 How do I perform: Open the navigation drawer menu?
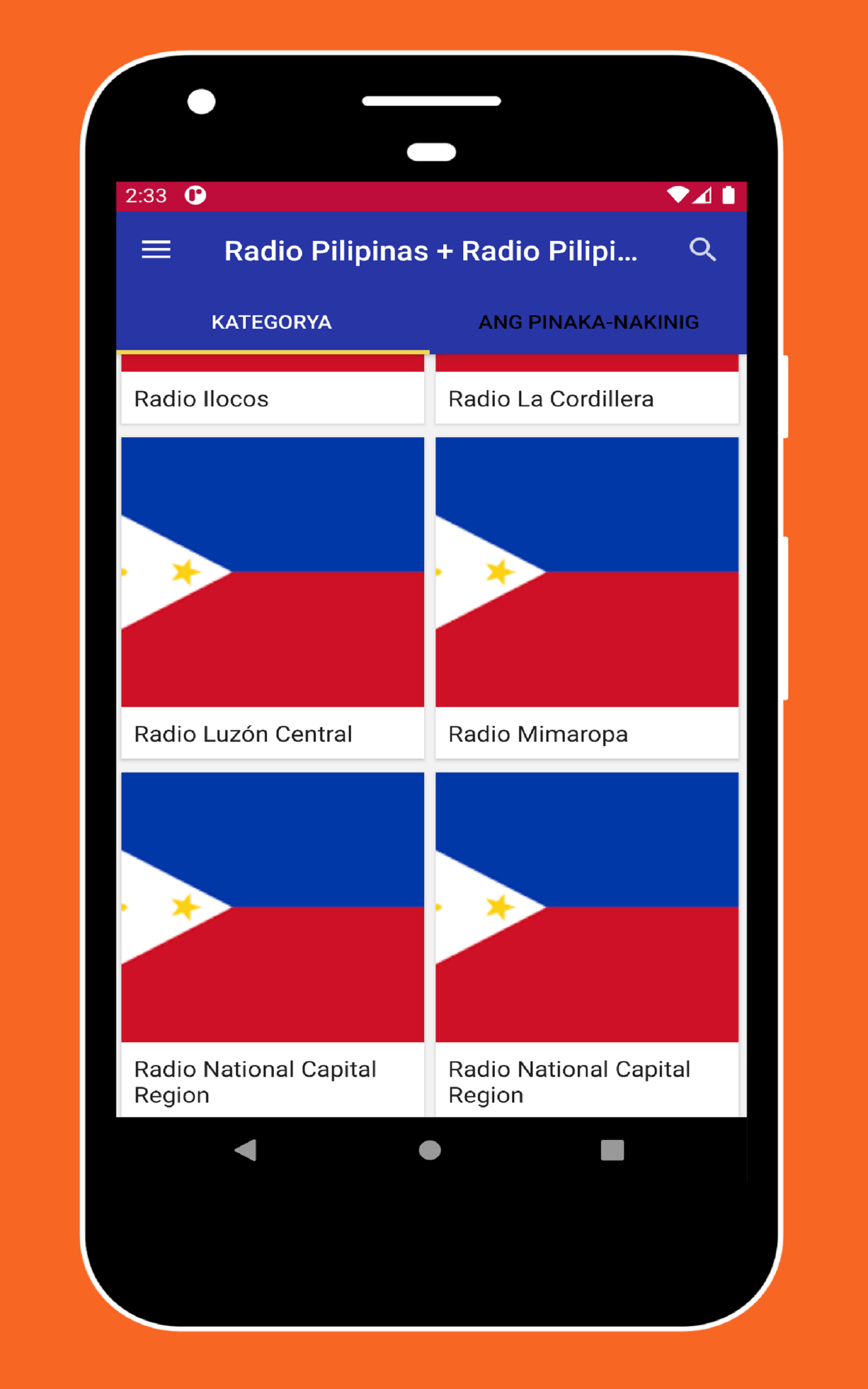click(155, 250)
